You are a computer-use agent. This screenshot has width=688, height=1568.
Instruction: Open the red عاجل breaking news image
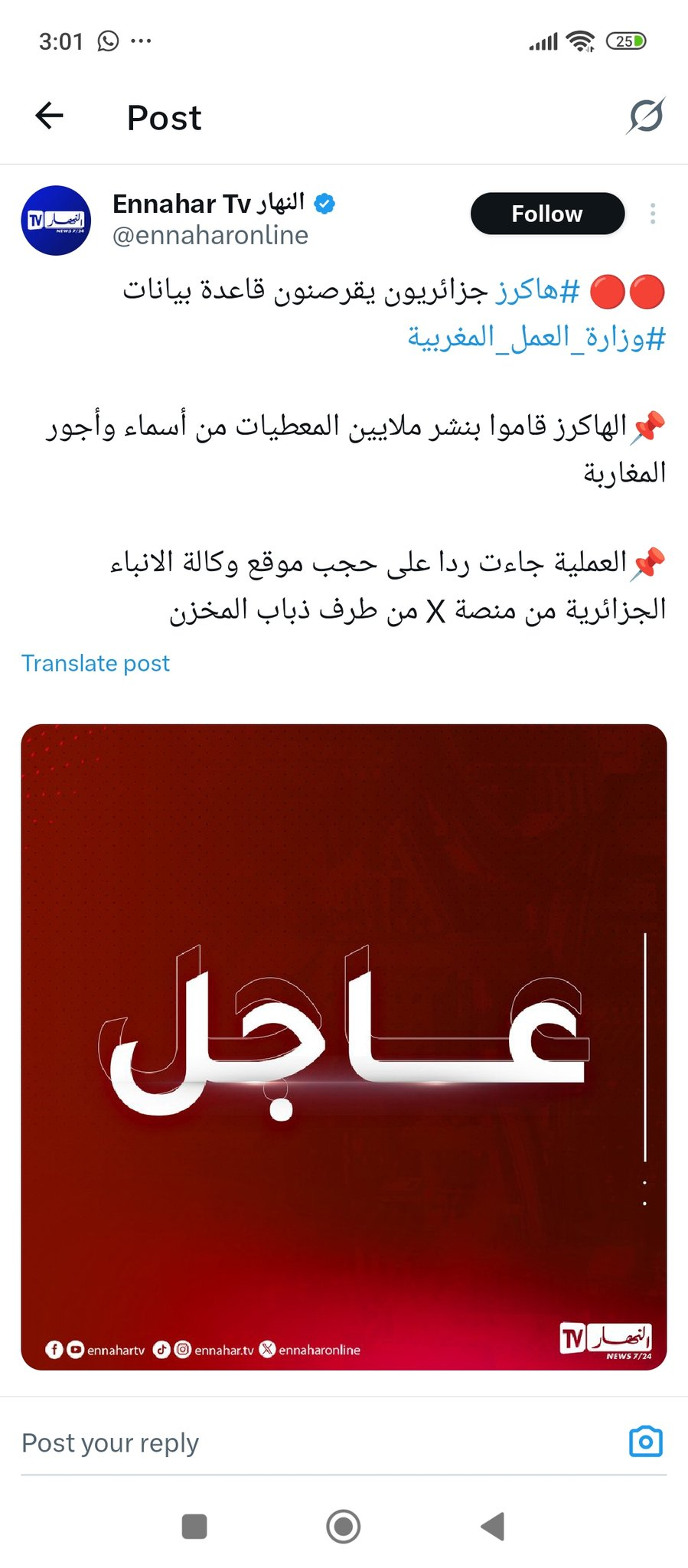[x=344, y=1047]
